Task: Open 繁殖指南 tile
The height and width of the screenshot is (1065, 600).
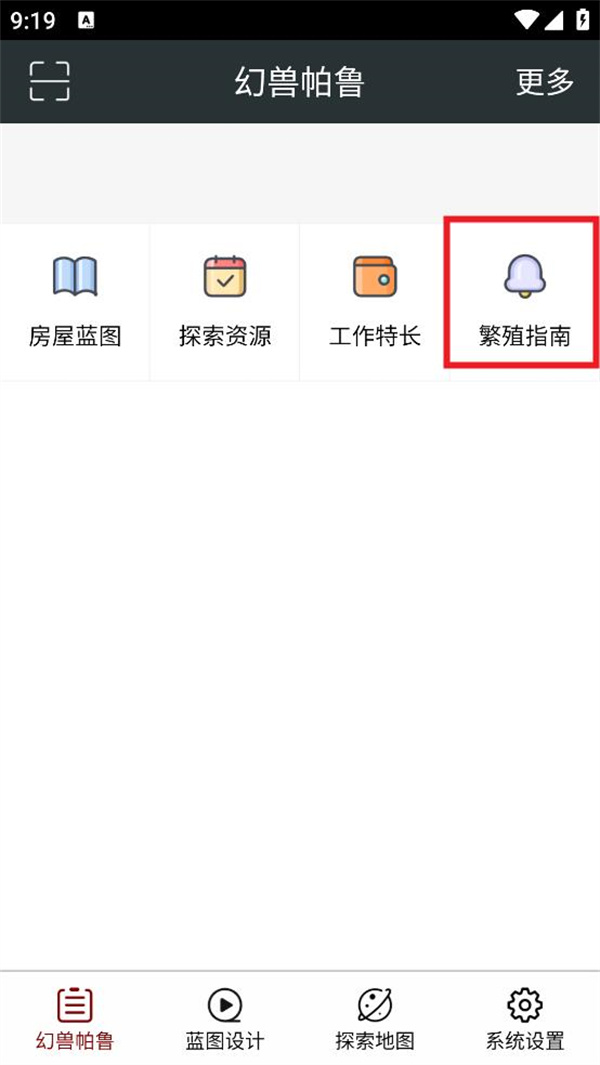Action: click(x=524, y=302)
